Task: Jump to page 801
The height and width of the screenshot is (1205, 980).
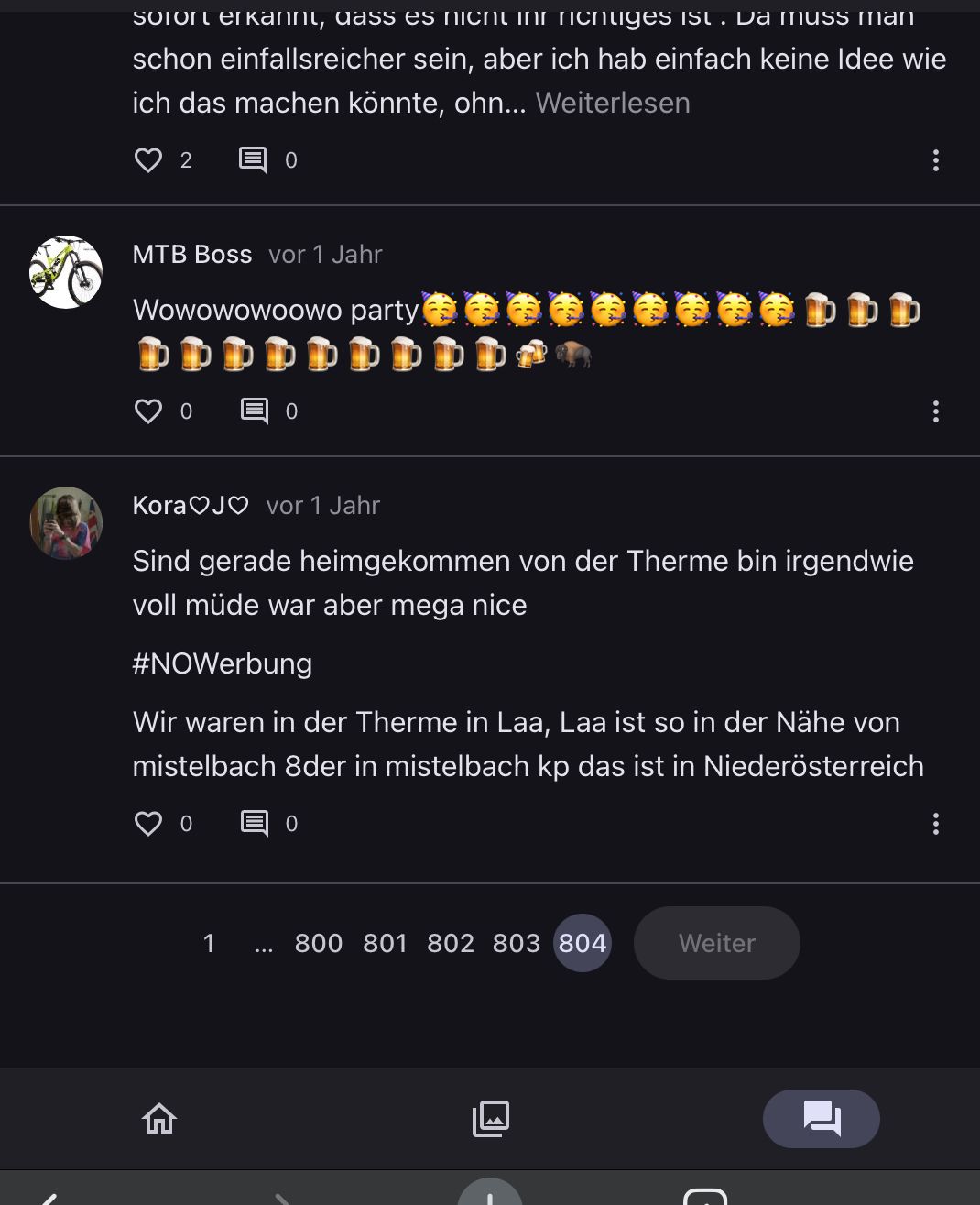Action: click(x=385, y=943)
